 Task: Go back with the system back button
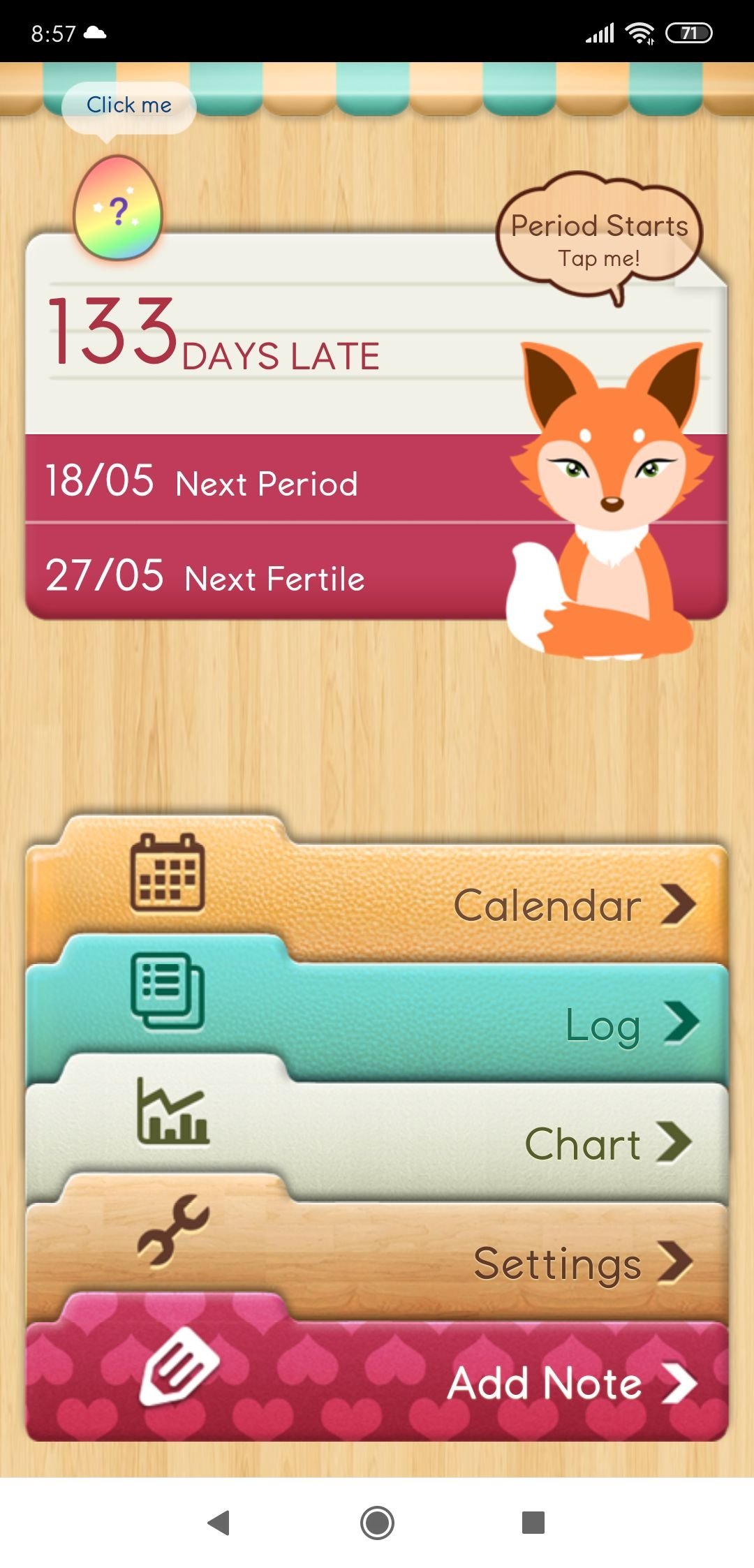pos(219,1522)
